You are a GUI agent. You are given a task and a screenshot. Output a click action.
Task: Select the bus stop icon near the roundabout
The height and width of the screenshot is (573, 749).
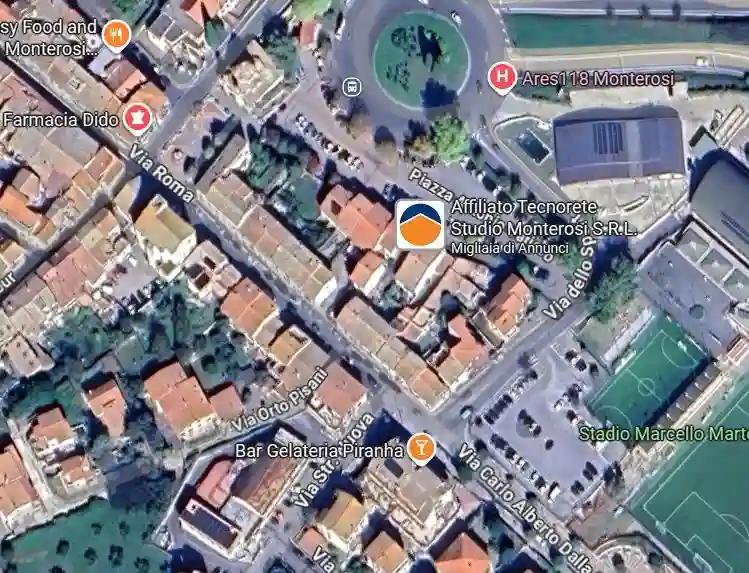(351, 87)
